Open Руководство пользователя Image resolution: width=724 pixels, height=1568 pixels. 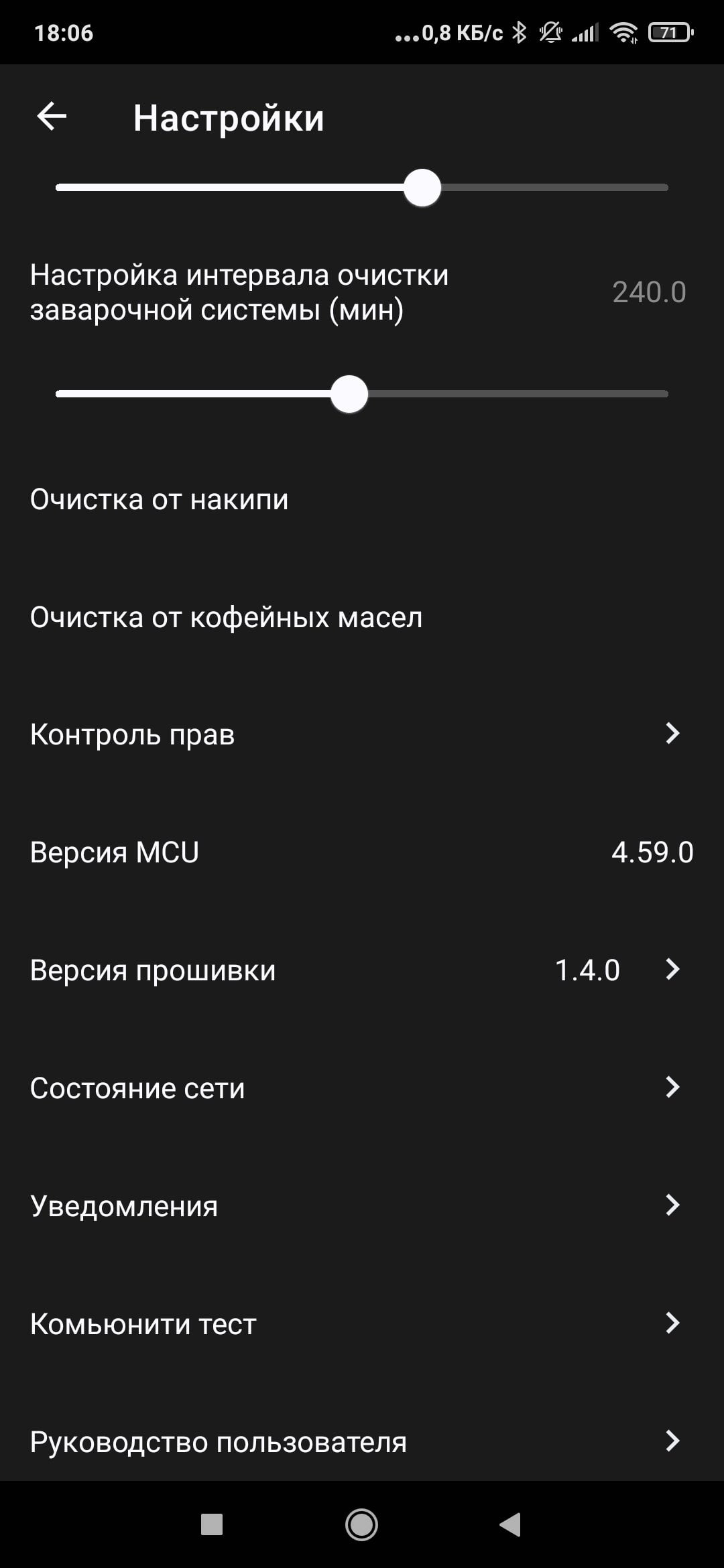(x=362, y=1441)
